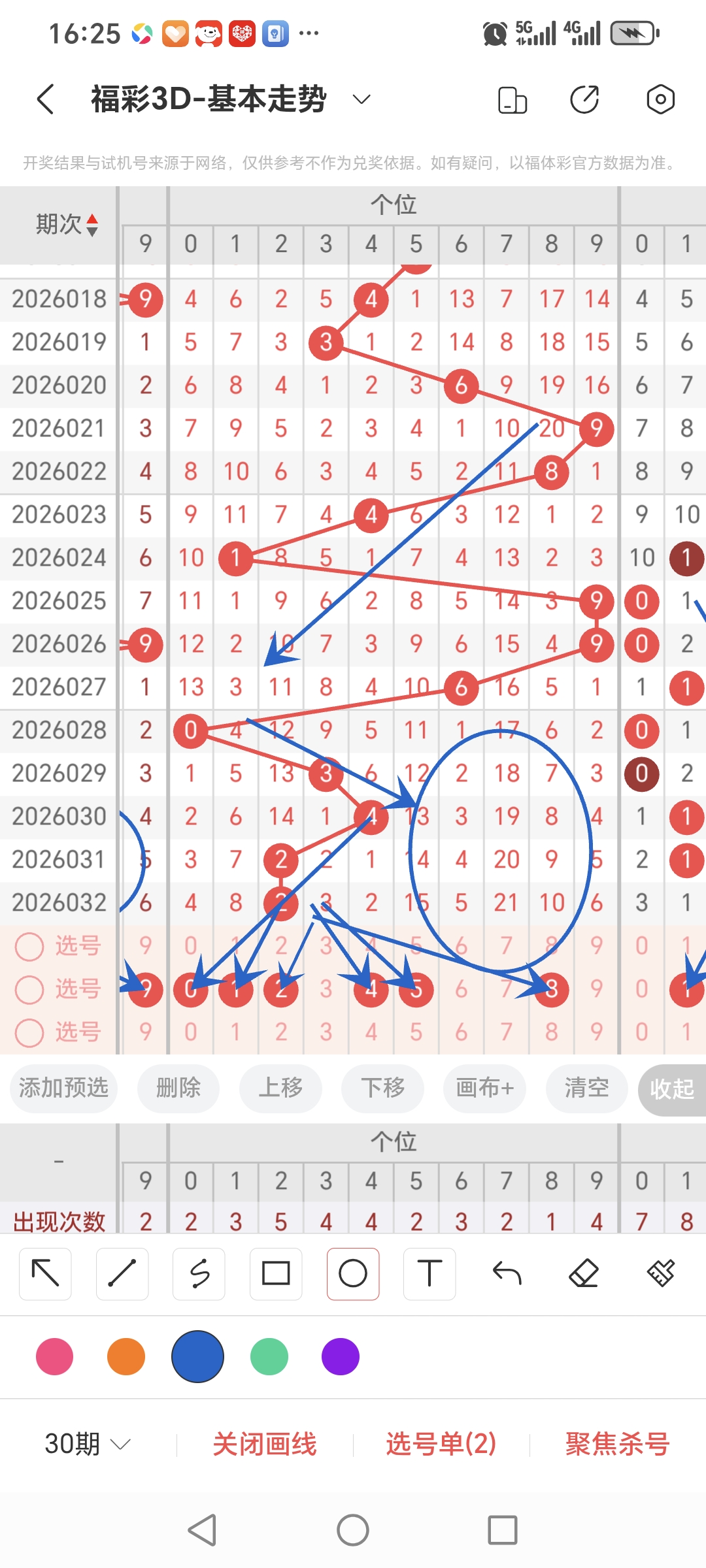Expand the 30期 period range dropdown
Viewport: 706px width, 1568px height.
click(85, 1445)
